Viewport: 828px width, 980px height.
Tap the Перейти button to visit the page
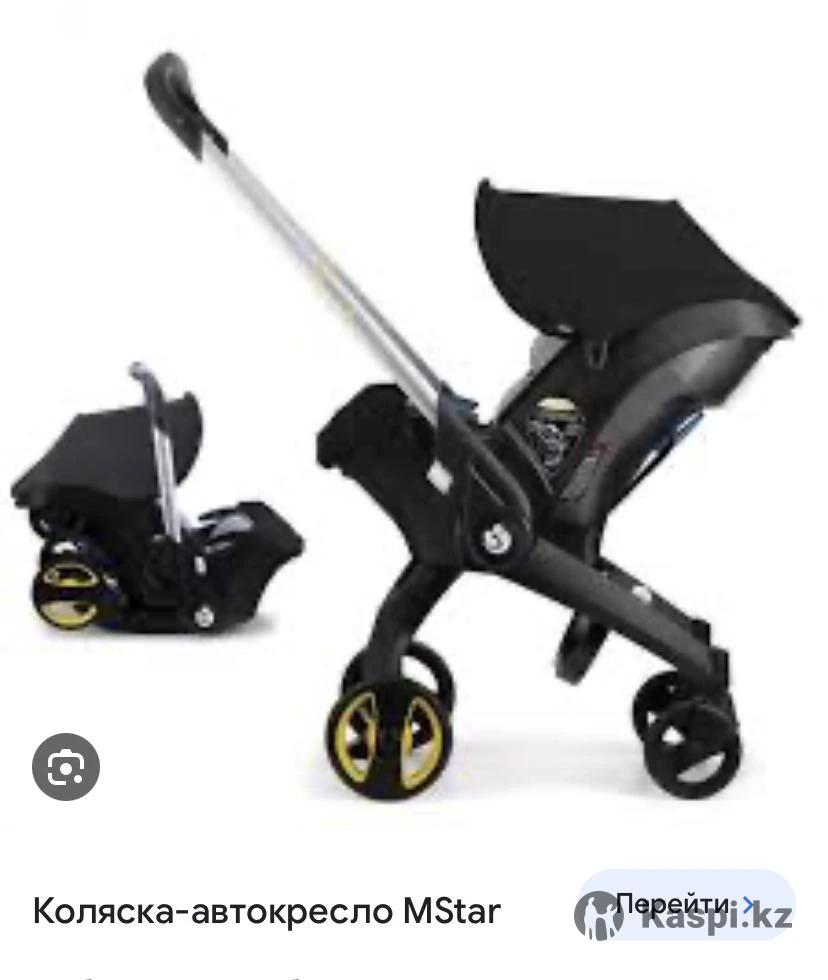[686, 904]
